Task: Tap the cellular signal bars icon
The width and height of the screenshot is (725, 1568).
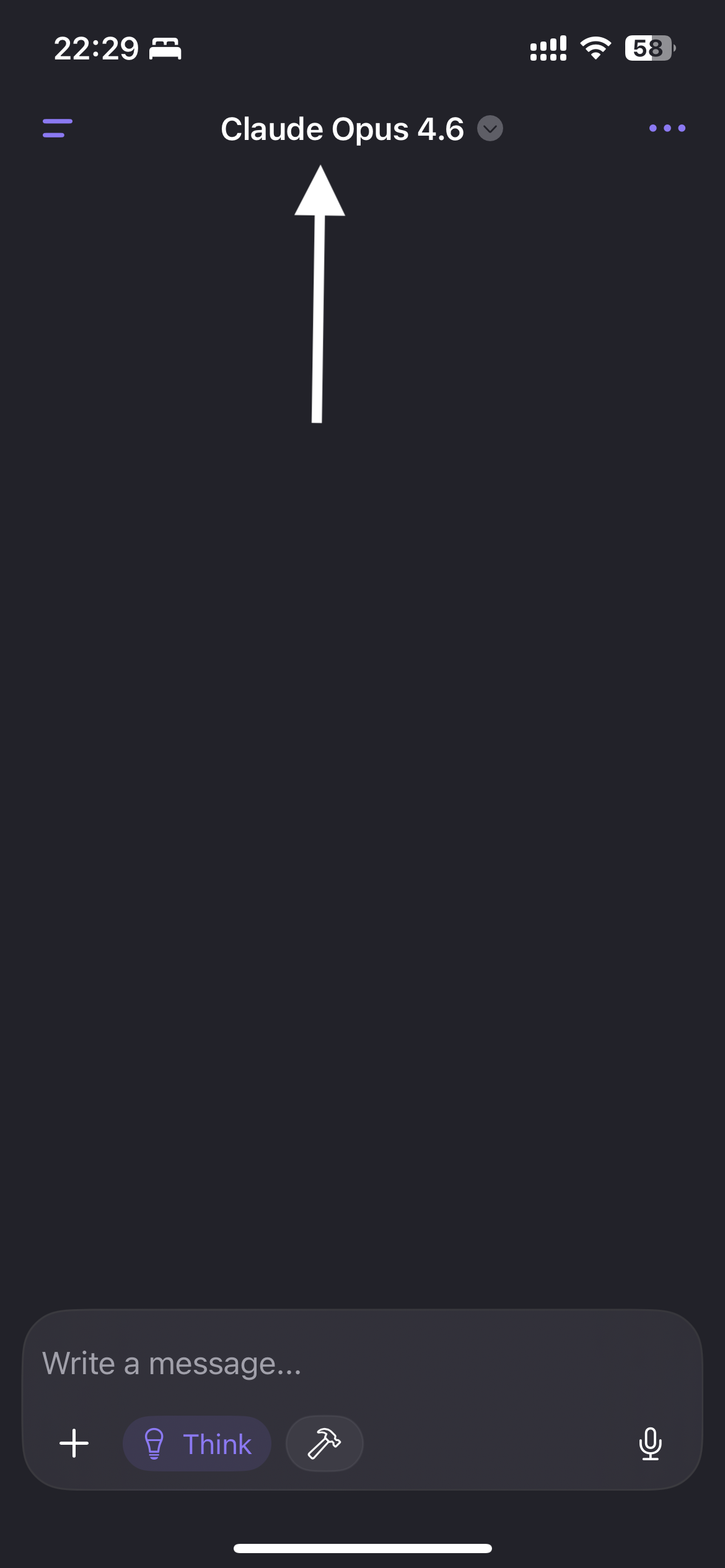Action: pyautogui.click(x=548, y=48)
